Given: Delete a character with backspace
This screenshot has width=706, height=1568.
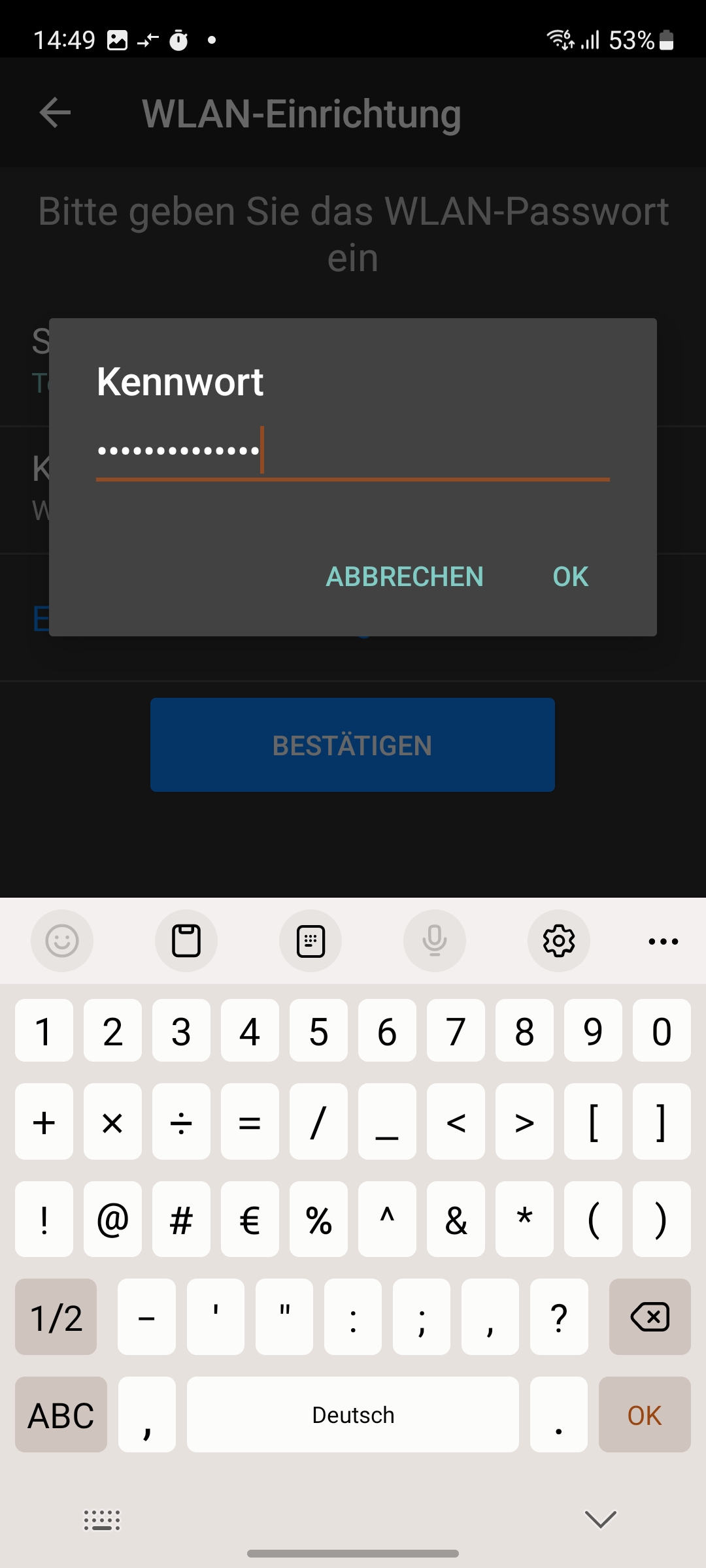Looking at the screenshot, I should click(x=650, y=1317).
